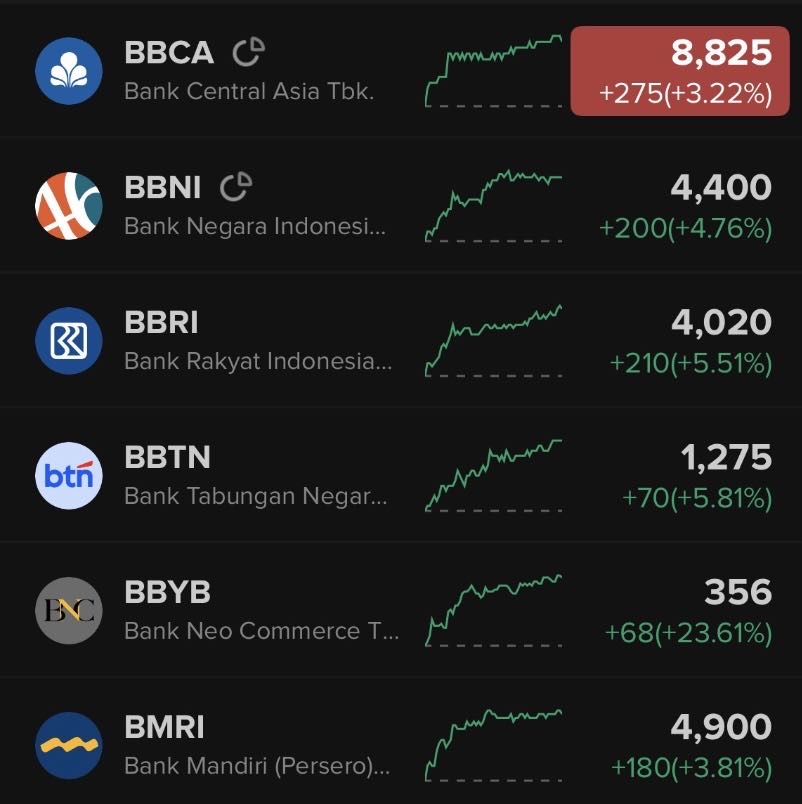The width and height of the screenshot is (802, 804).
Task: View BBRI Bank Rakyat Indonesia details
Action: coord(250,341)
